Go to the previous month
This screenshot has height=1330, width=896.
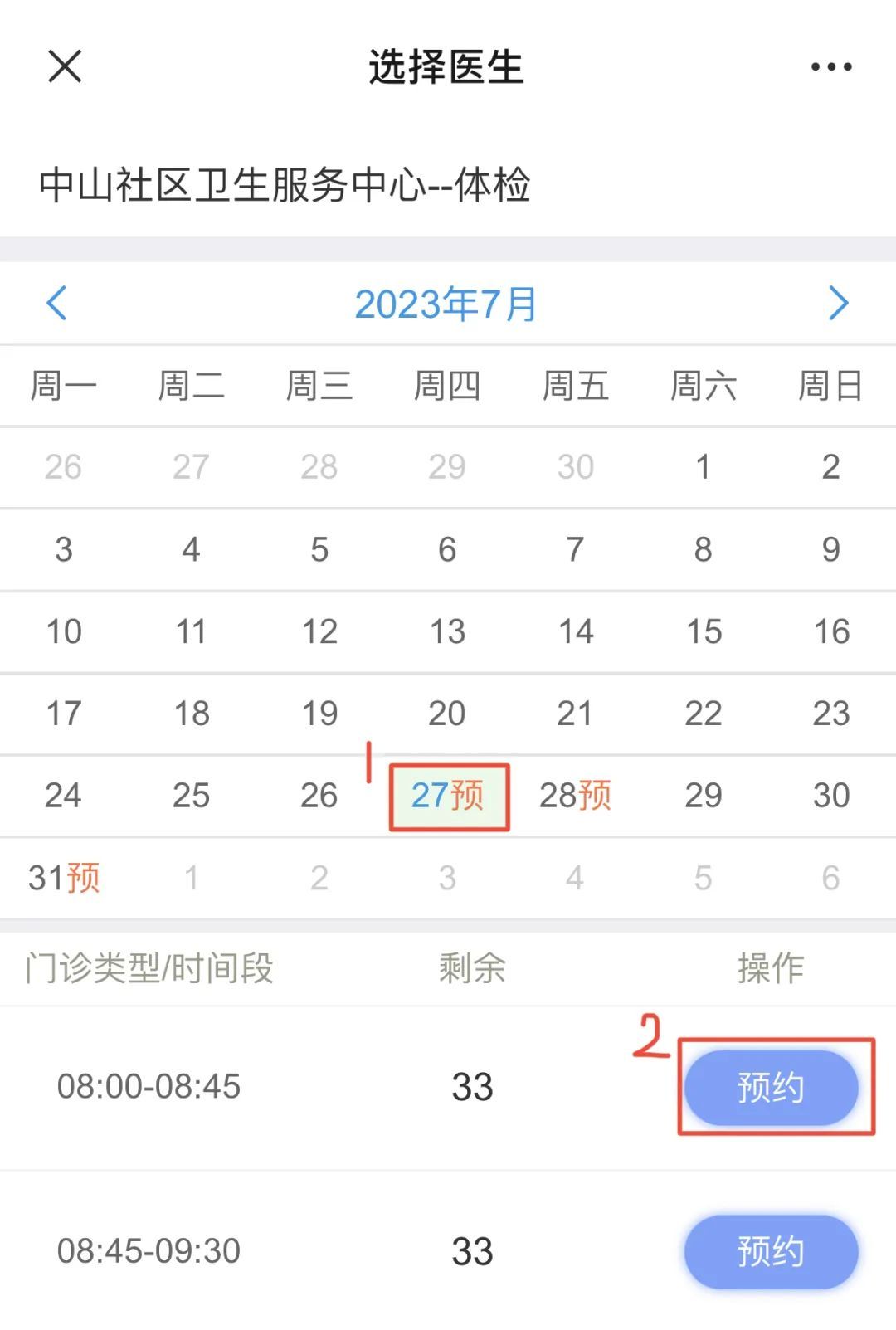[x=56, y=304]
